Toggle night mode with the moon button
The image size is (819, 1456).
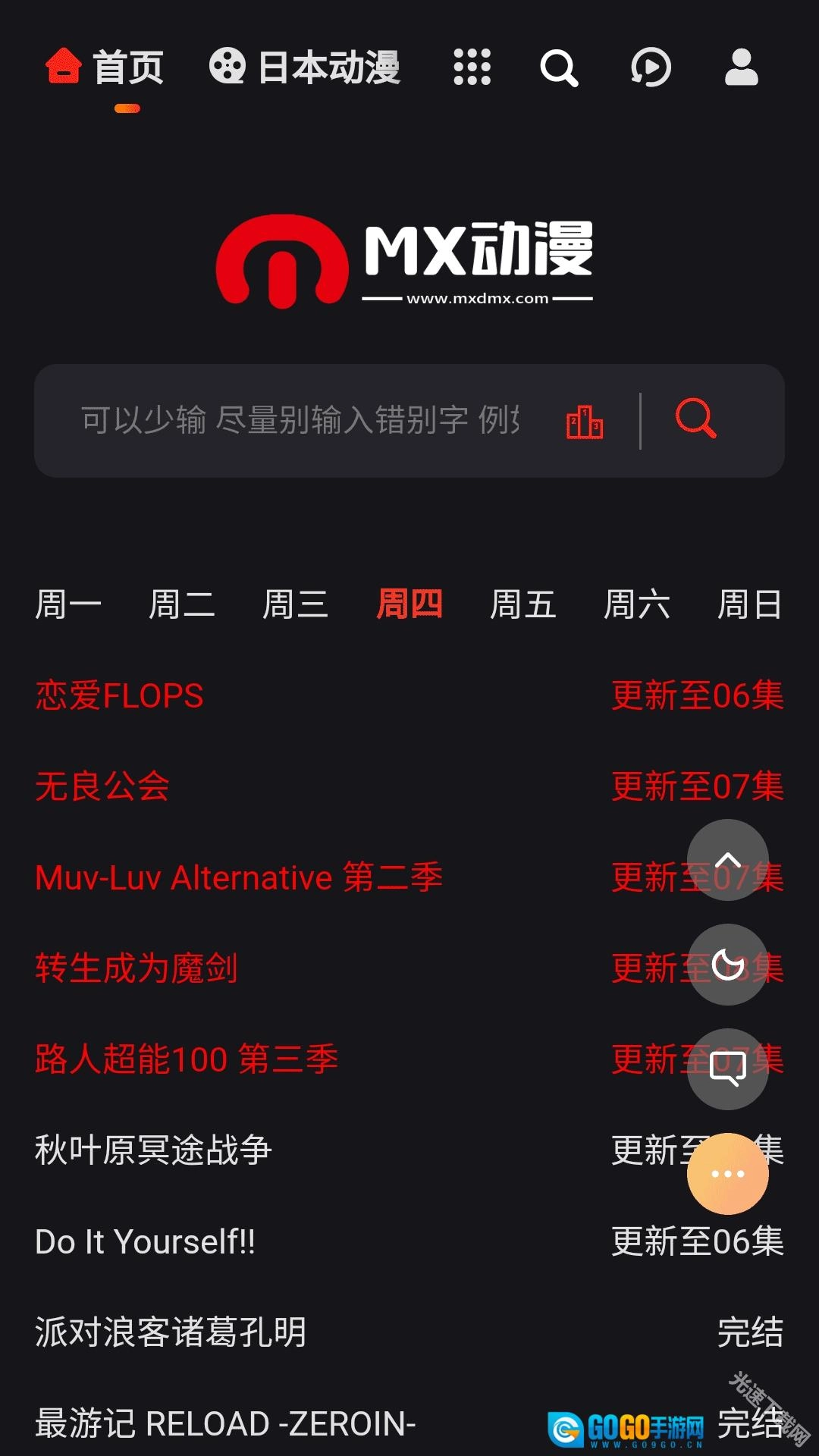(728, 965)
